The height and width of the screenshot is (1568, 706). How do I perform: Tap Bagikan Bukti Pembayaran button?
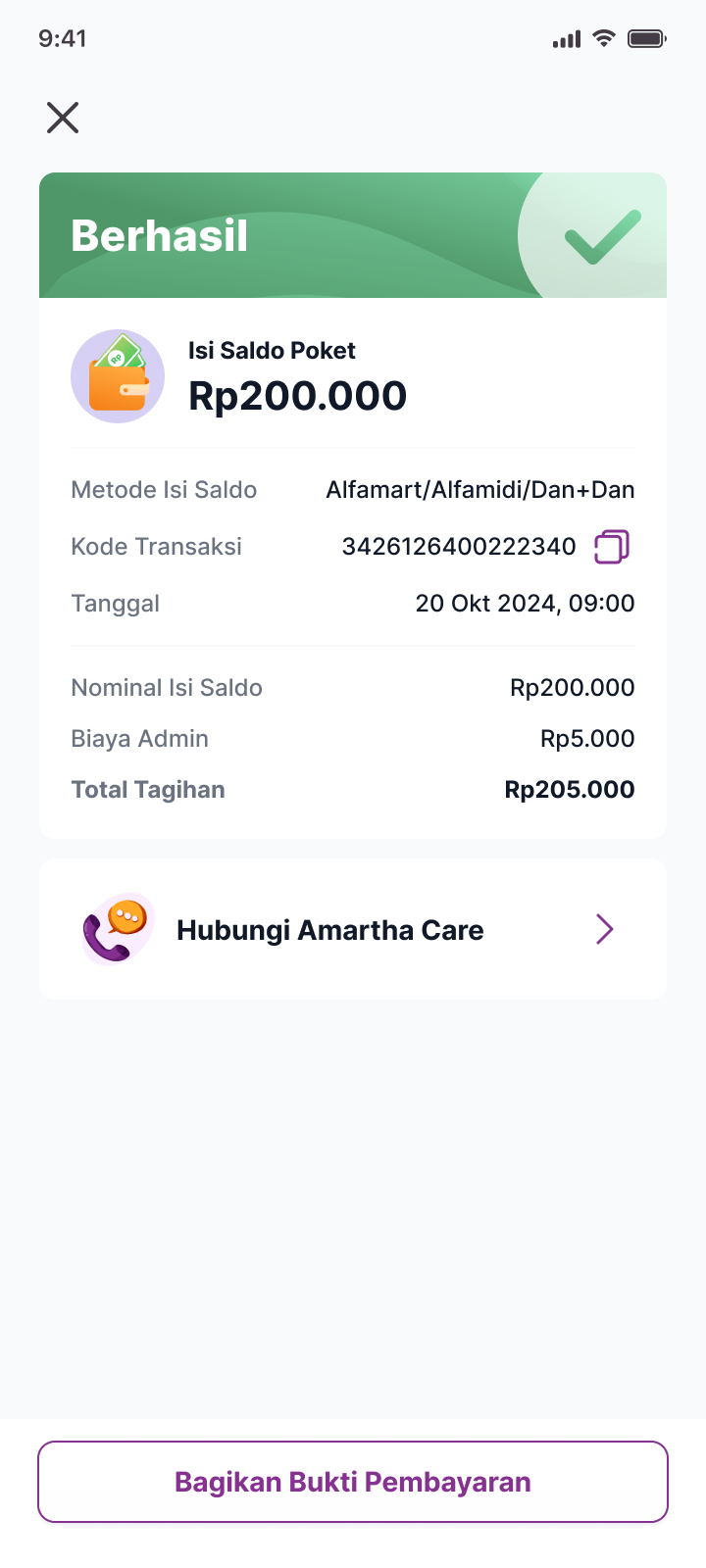353,1482
